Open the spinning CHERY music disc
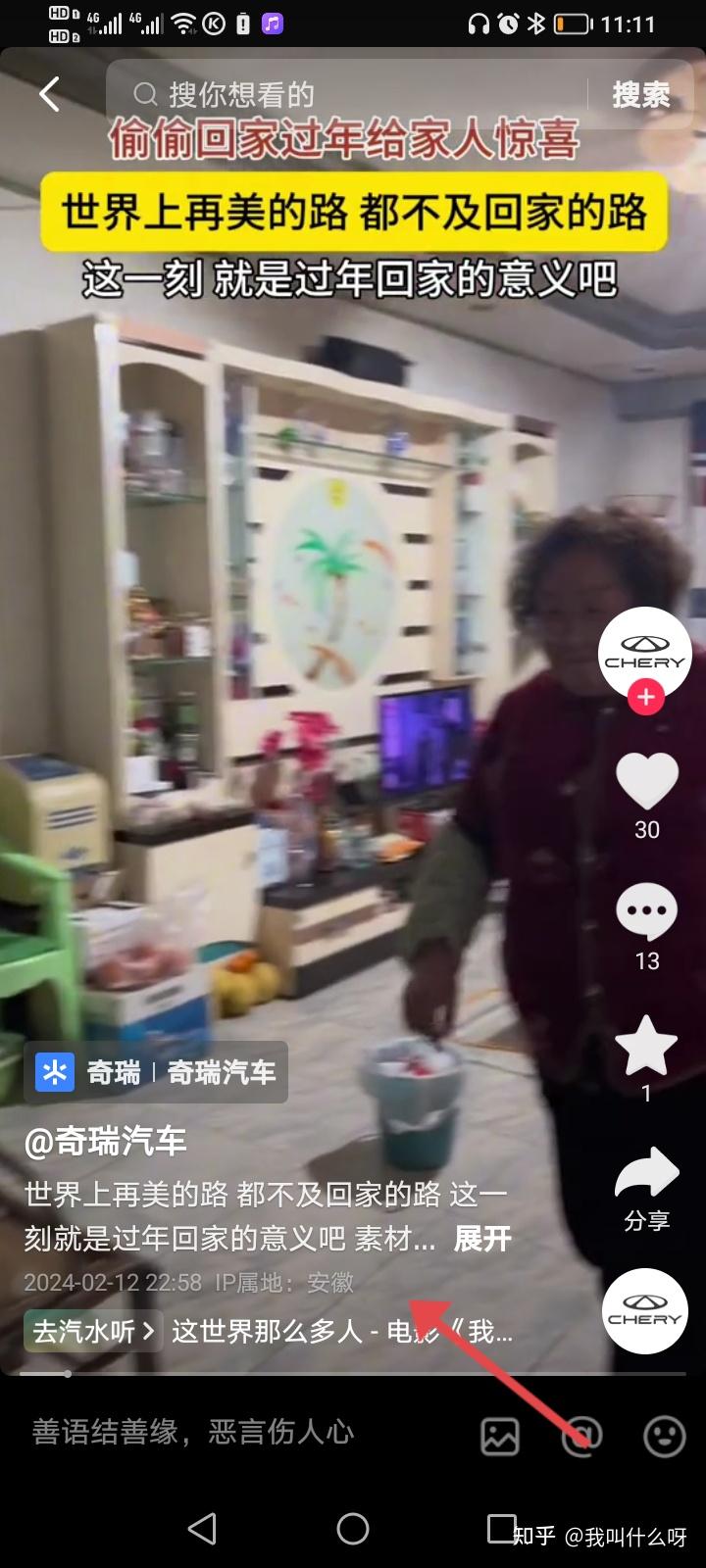 point(644,1312)
